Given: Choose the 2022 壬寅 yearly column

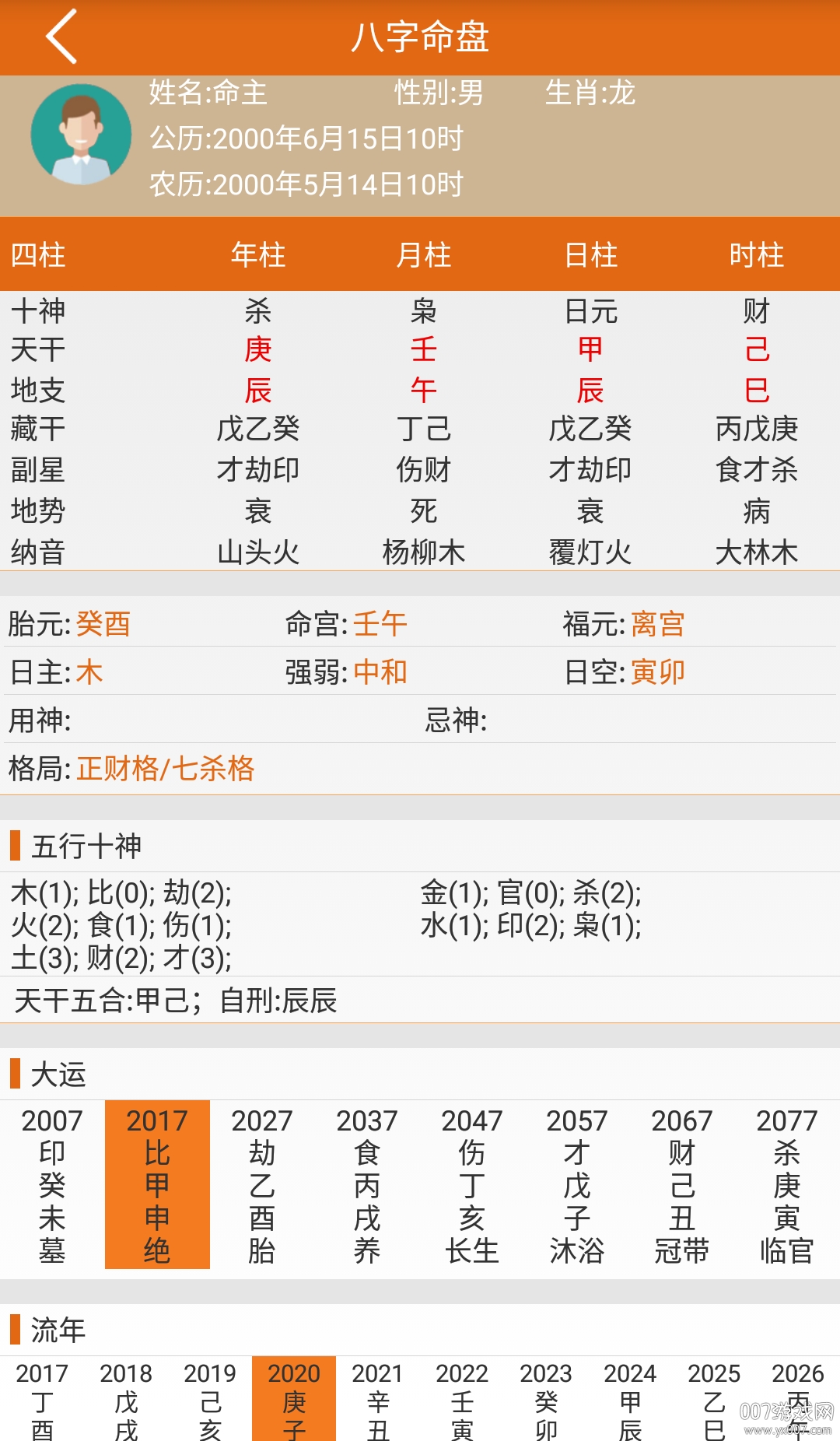Looking at the screenshot, I should coord(462,1401).
